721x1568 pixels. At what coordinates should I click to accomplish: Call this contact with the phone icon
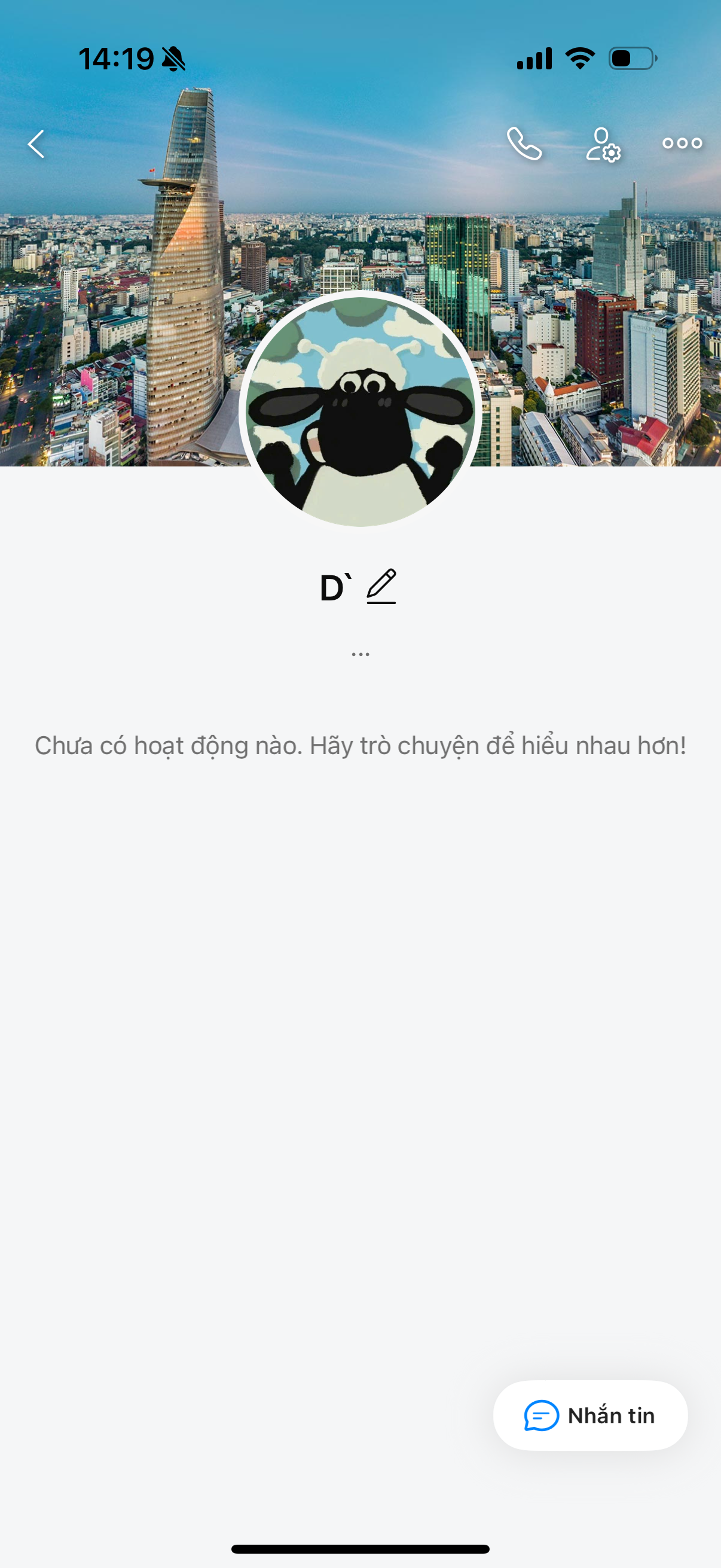pos(524,144)
